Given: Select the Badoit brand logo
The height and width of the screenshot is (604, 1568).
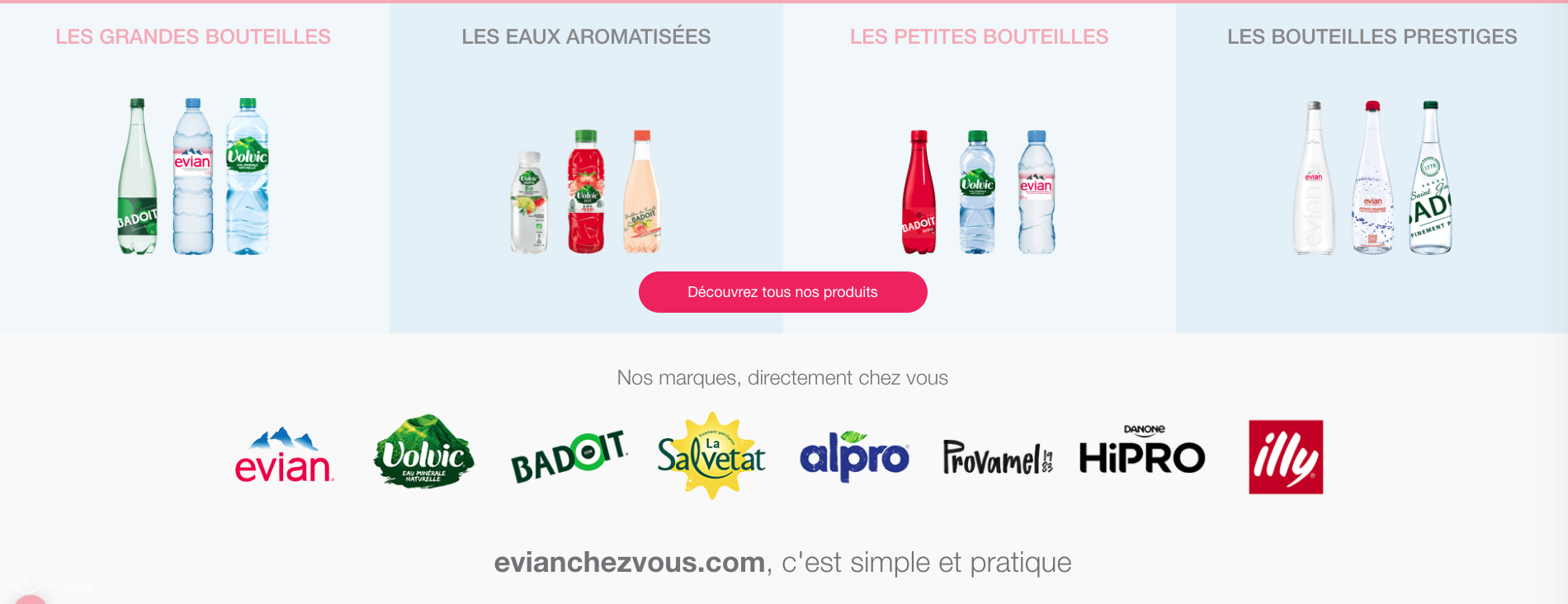Looking at the screenshot, I should pos(569,457).
